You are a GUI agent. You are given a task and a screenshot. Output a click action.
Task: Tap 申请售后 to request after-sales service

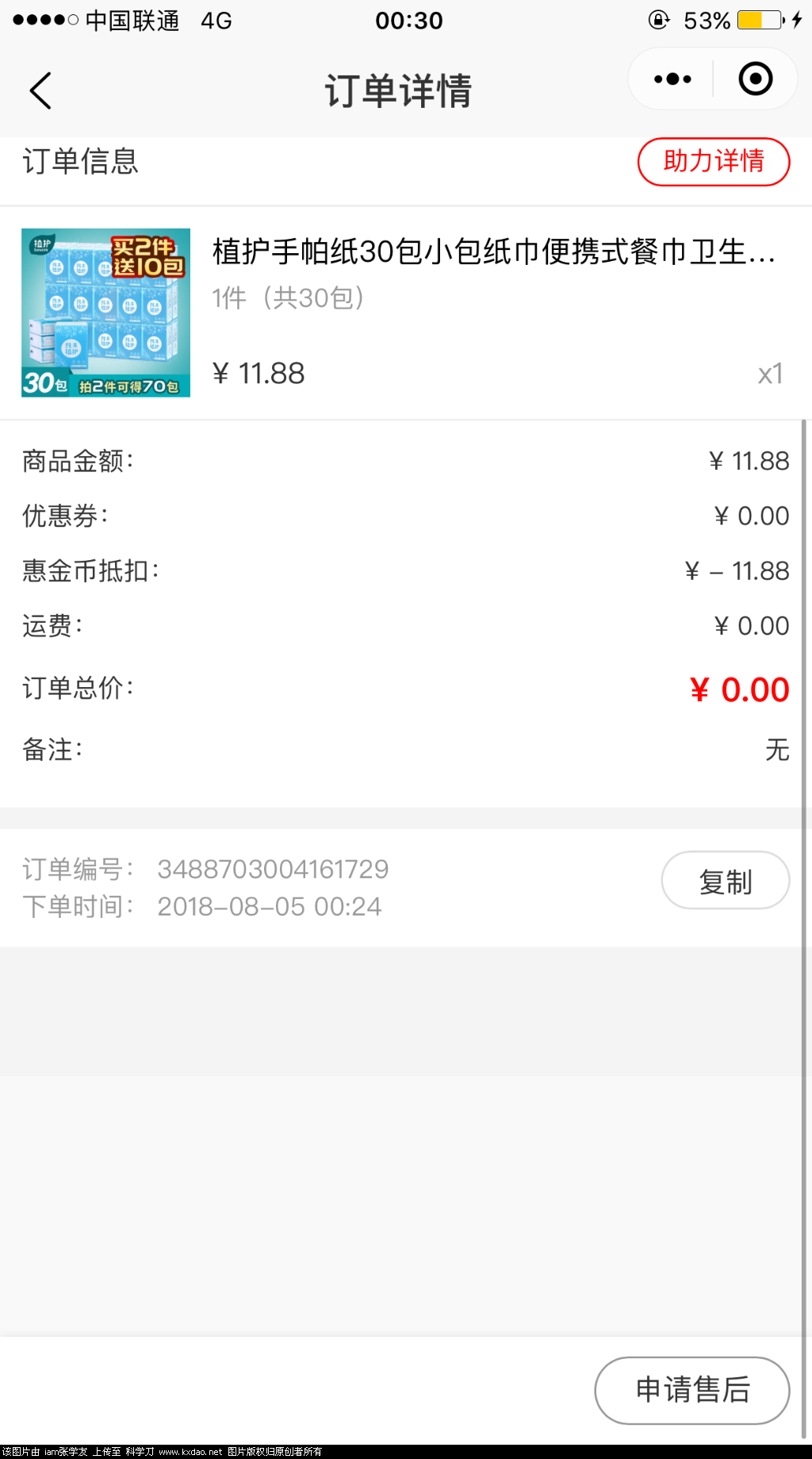click(691, 1390)
